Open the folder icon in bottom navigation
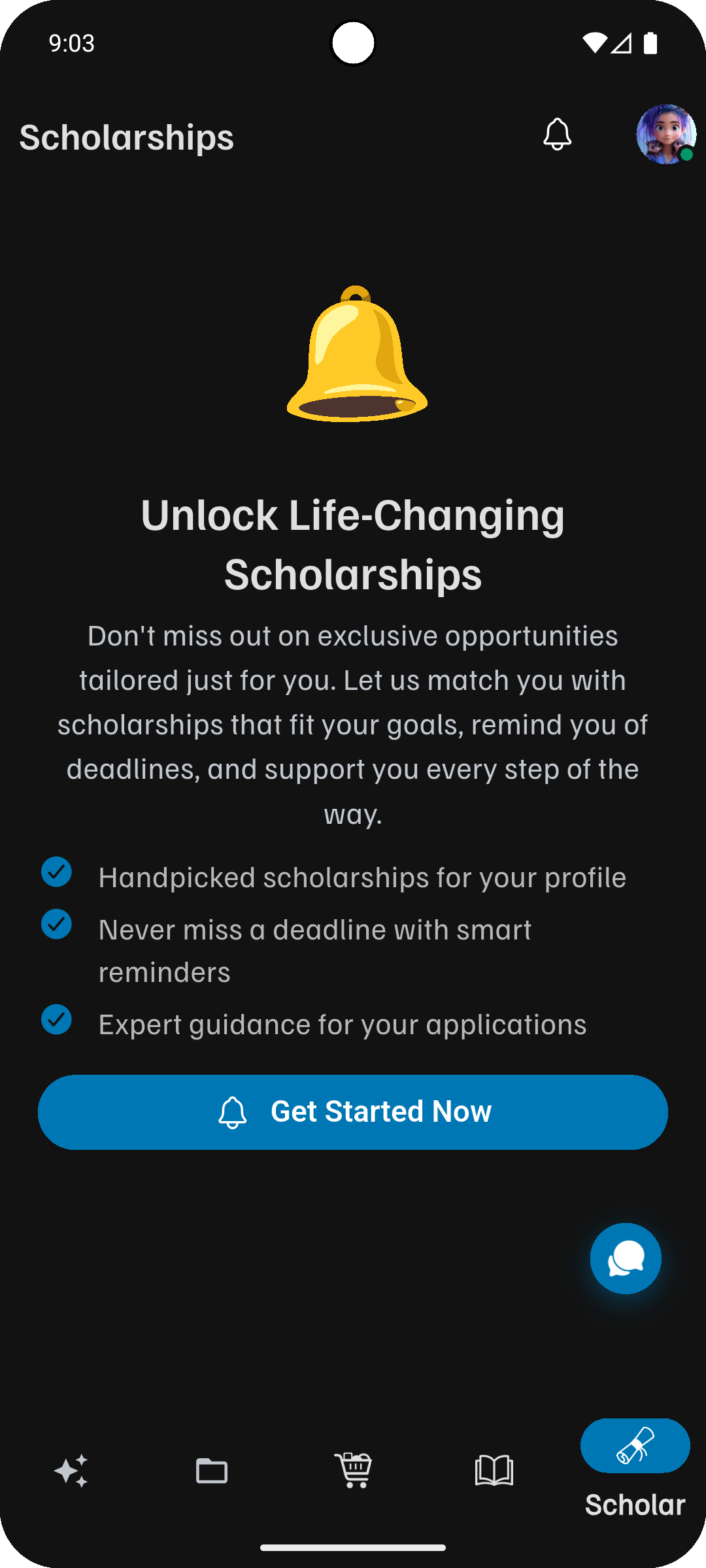The width and height of the screenshot is (706, 1568). [x=212, y=1471]
